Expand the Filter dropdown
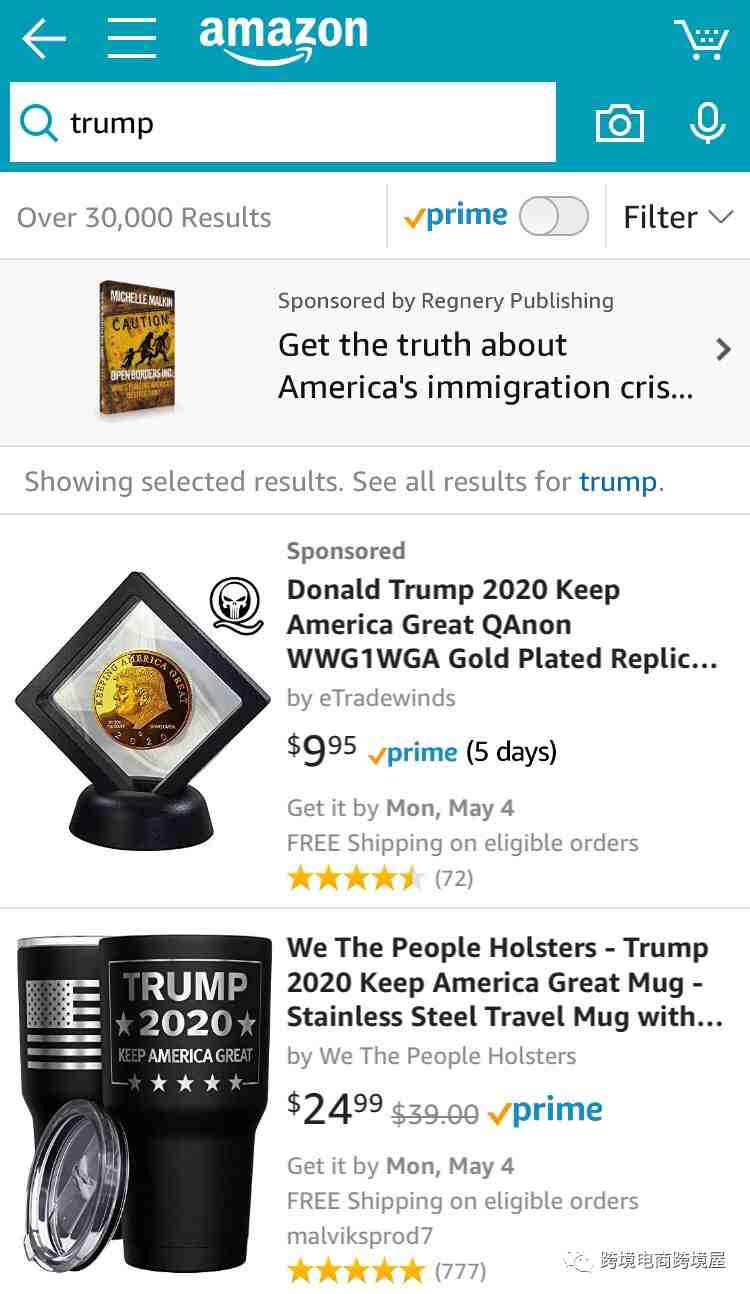 677,217
